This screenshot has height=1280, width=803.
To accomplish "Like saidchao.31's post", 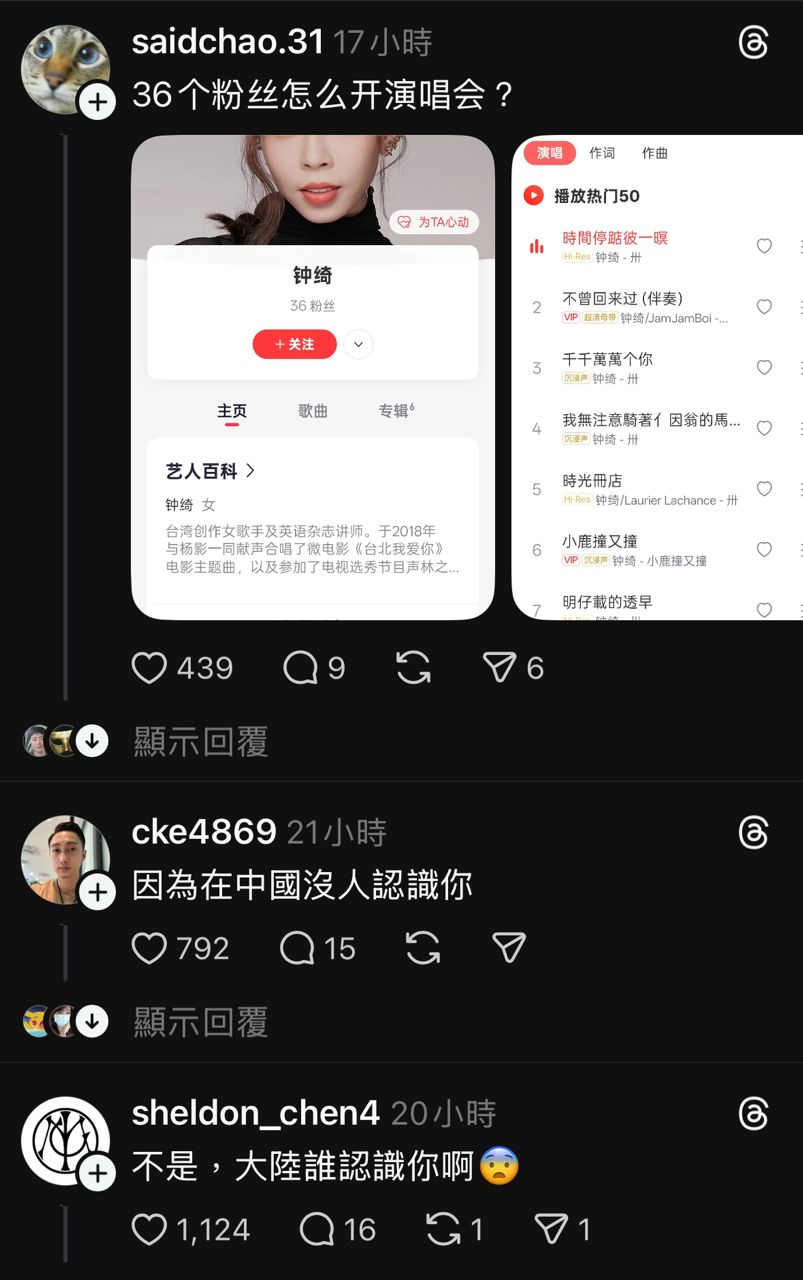I will coord(150,668).
